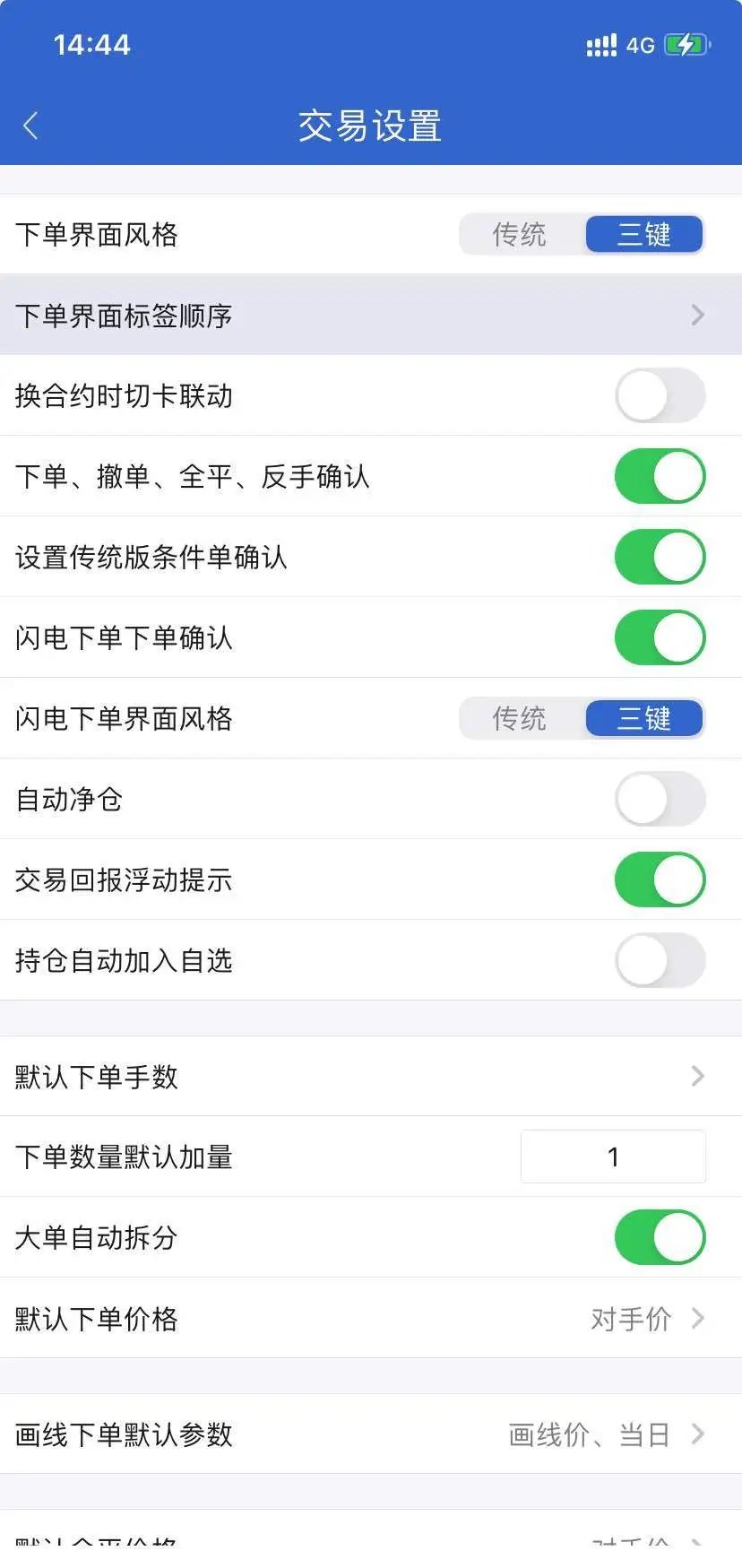Open 默认下单价格 option
Screen dimensions: 742x1568
371,1318
